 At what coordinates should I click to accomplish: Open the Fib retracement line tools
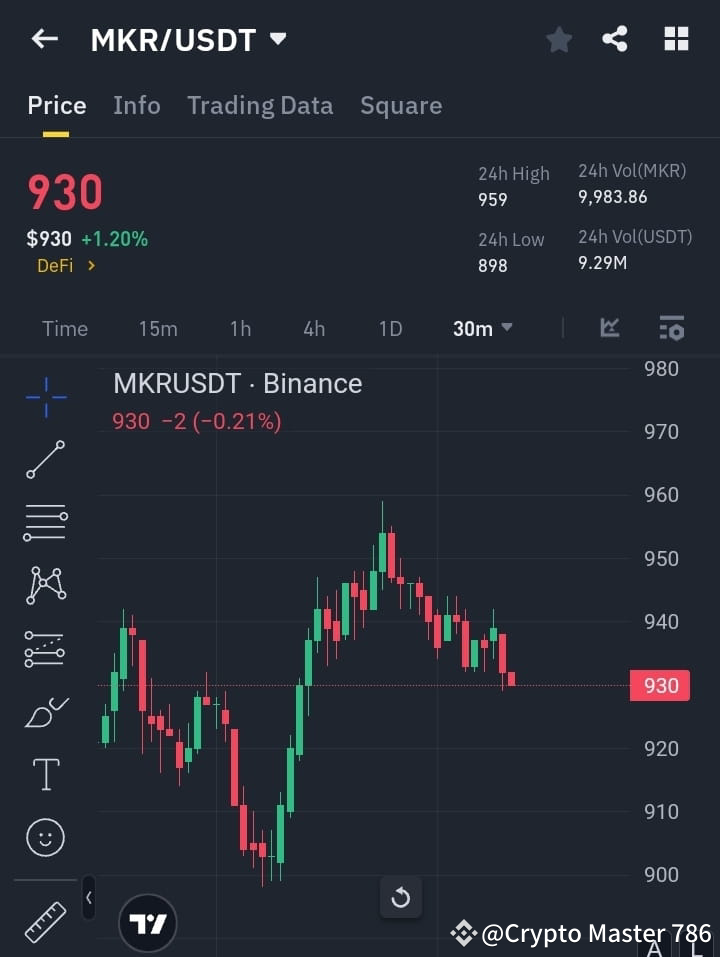45,524
